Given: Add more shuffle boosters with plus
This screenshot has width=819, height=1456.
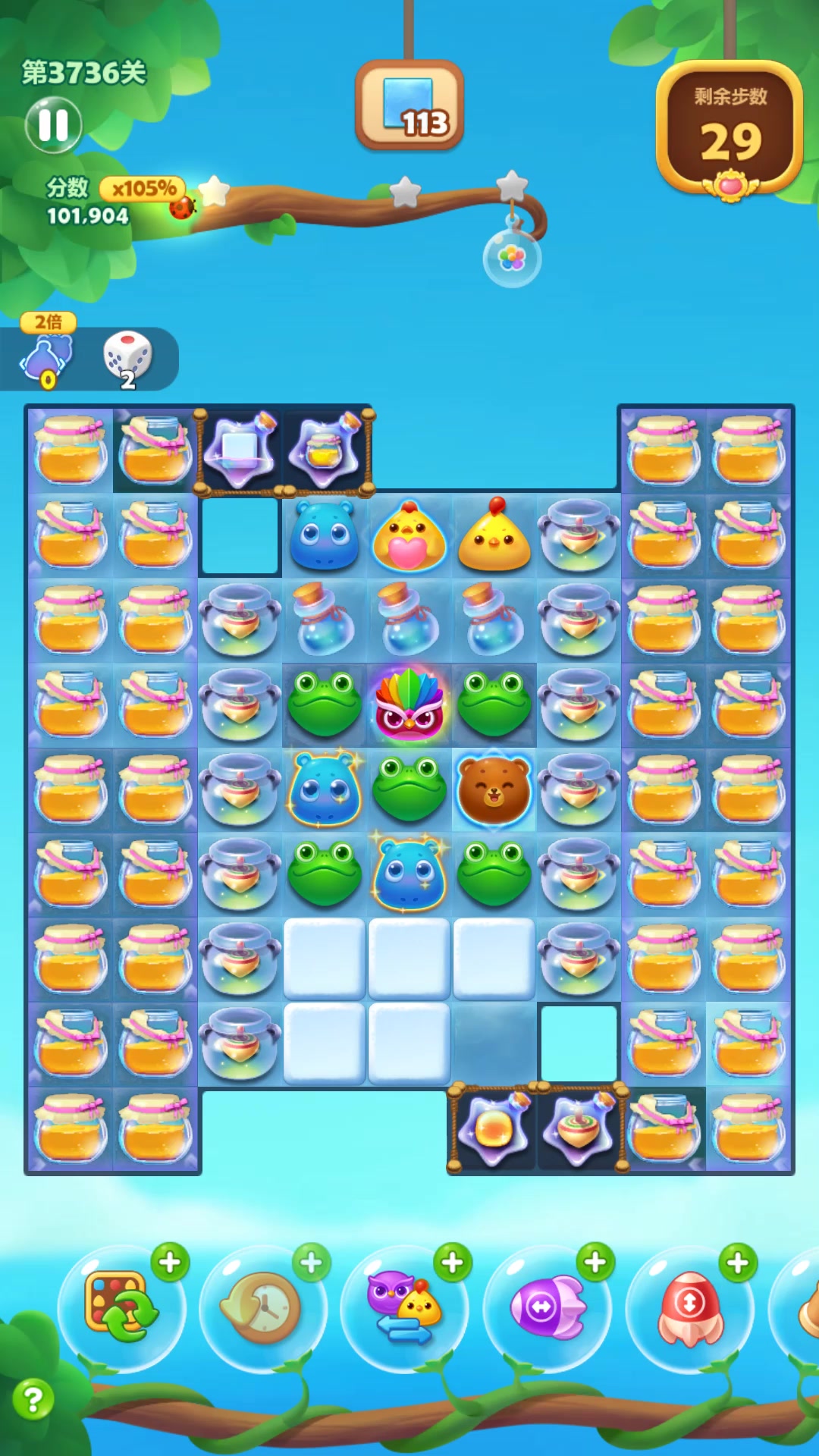Looking at the screenshot, I should click(x=170, y=1263).
